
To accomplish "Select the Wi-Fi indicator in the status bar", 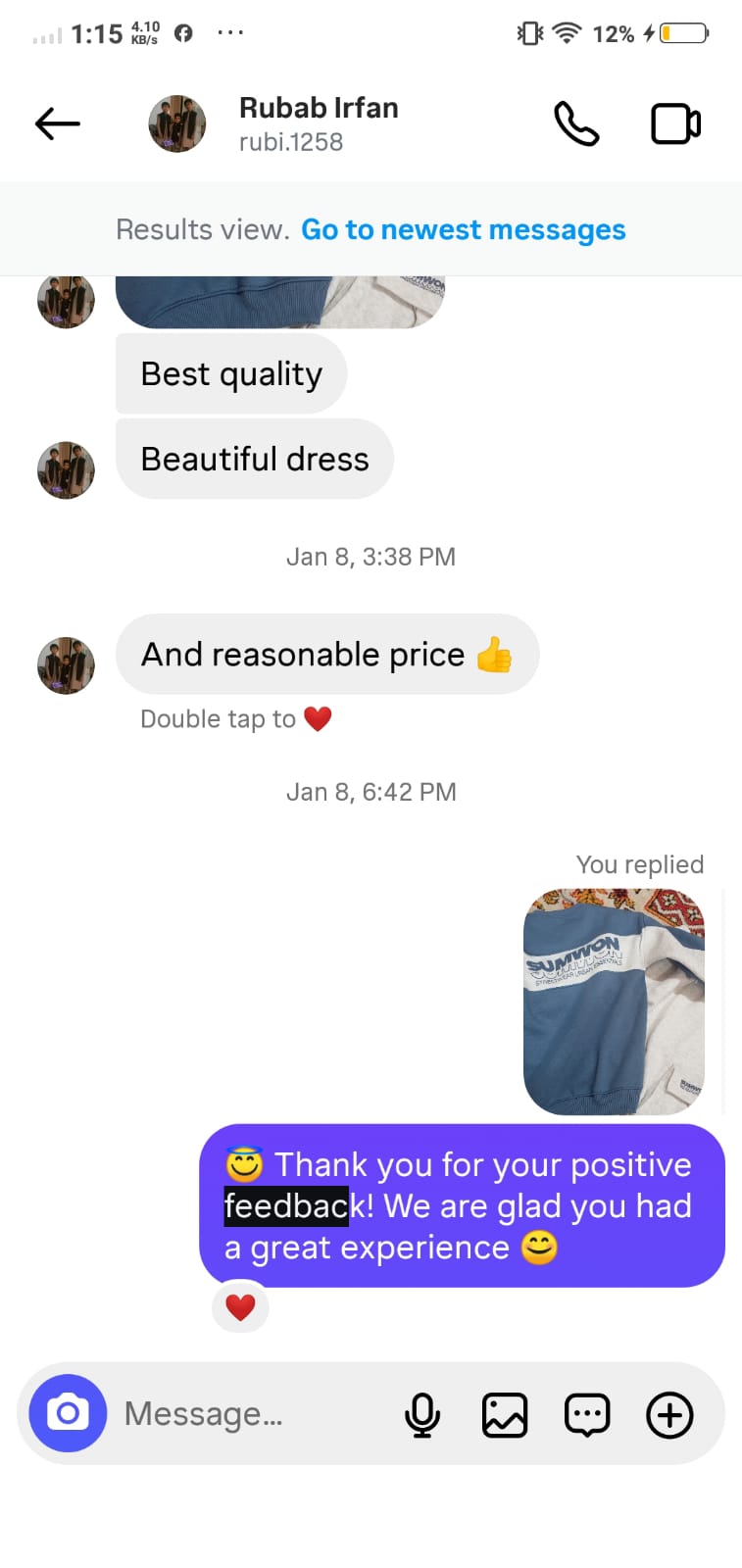I will click(x=567, y=32).
